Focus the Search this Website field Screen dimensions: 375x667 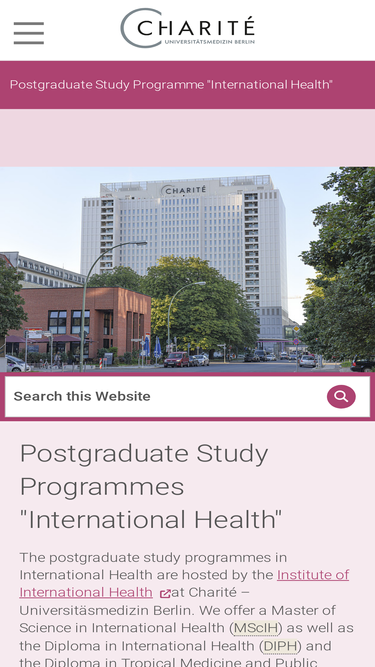[x=164, y=396]
